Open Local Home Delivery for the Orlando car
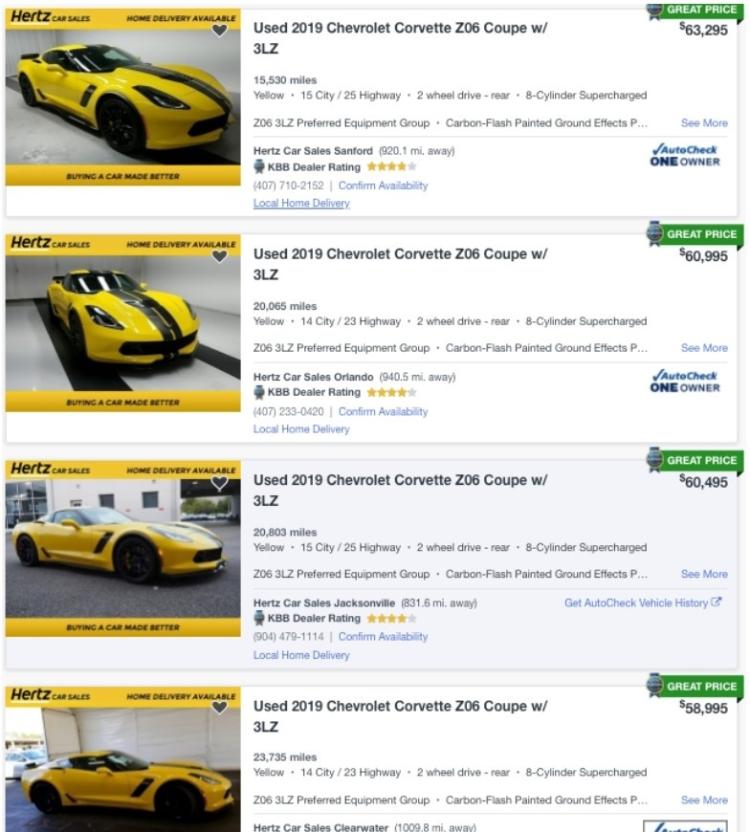 pos(301,429)
